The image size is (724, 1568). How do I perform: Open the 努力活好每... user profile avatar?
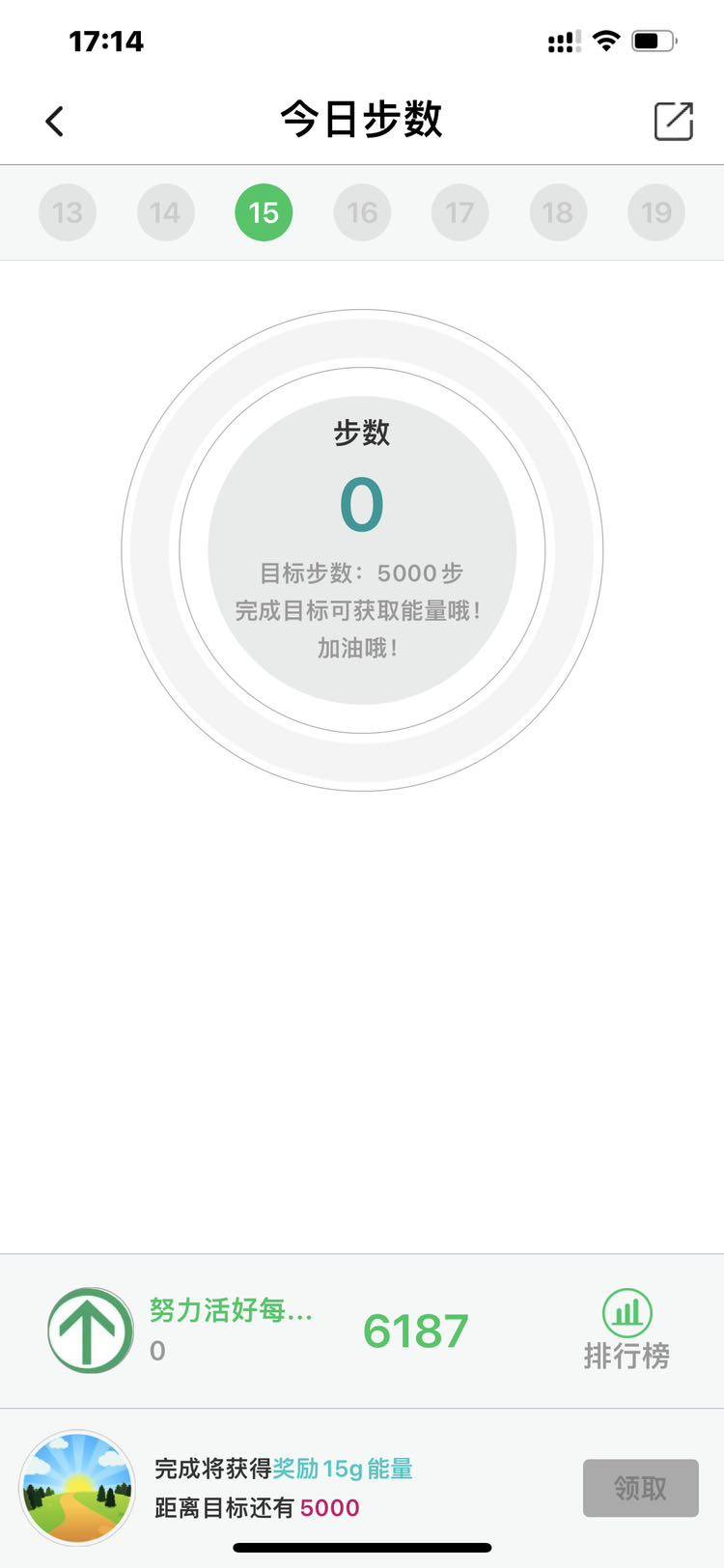coord(91,1330)
